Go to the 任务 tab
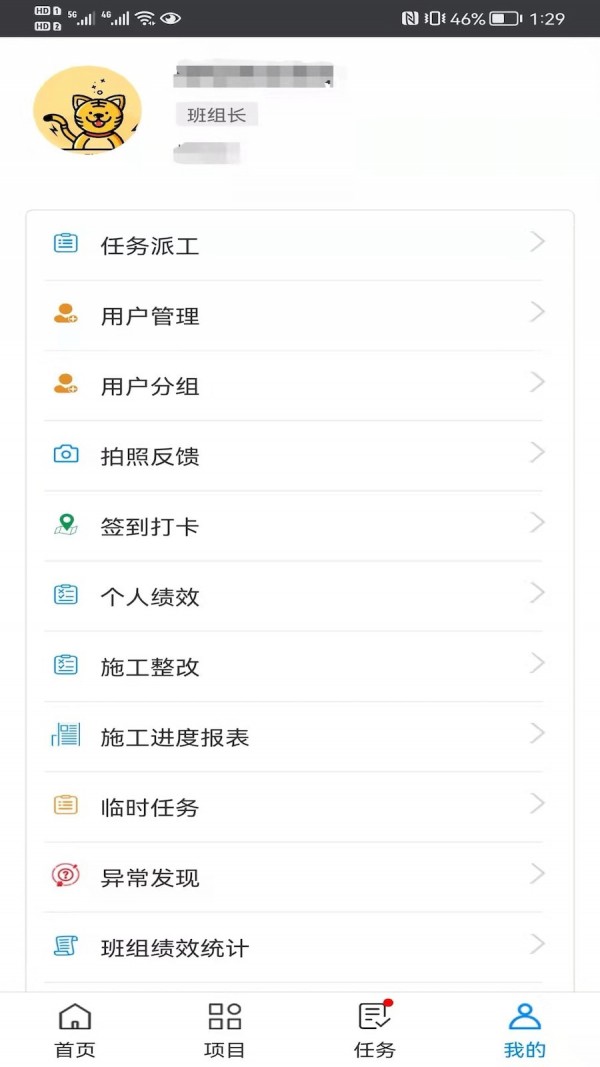Screen dimensions: 600x1067 click(x=375, y=1030)
